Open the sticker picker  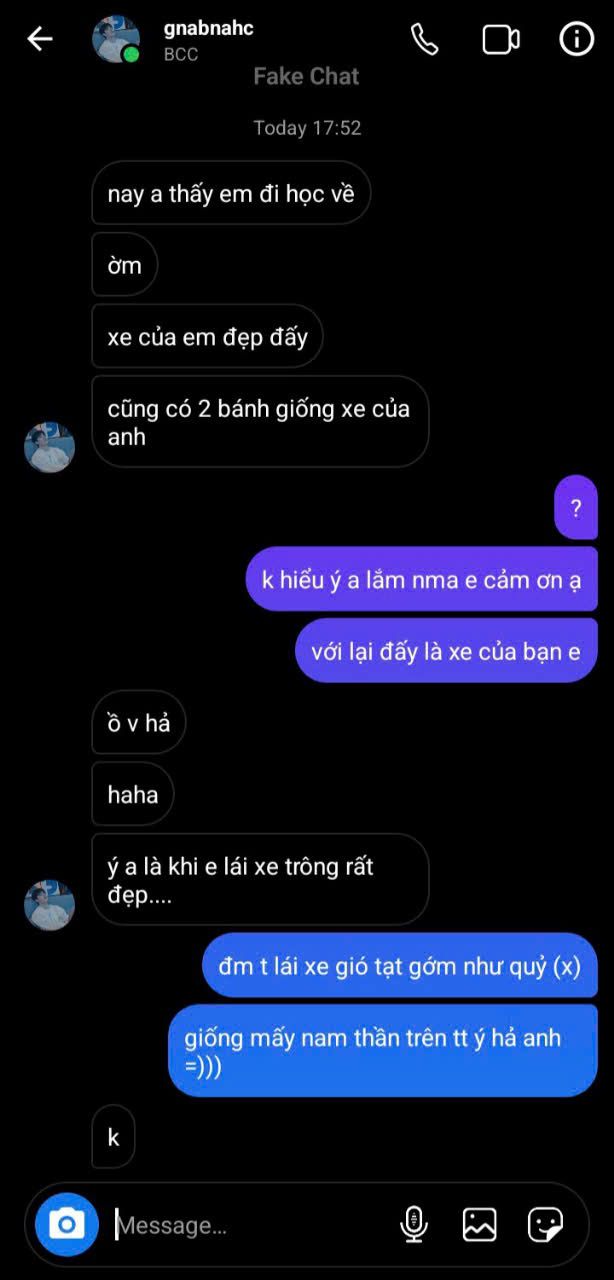(545, 1224)
